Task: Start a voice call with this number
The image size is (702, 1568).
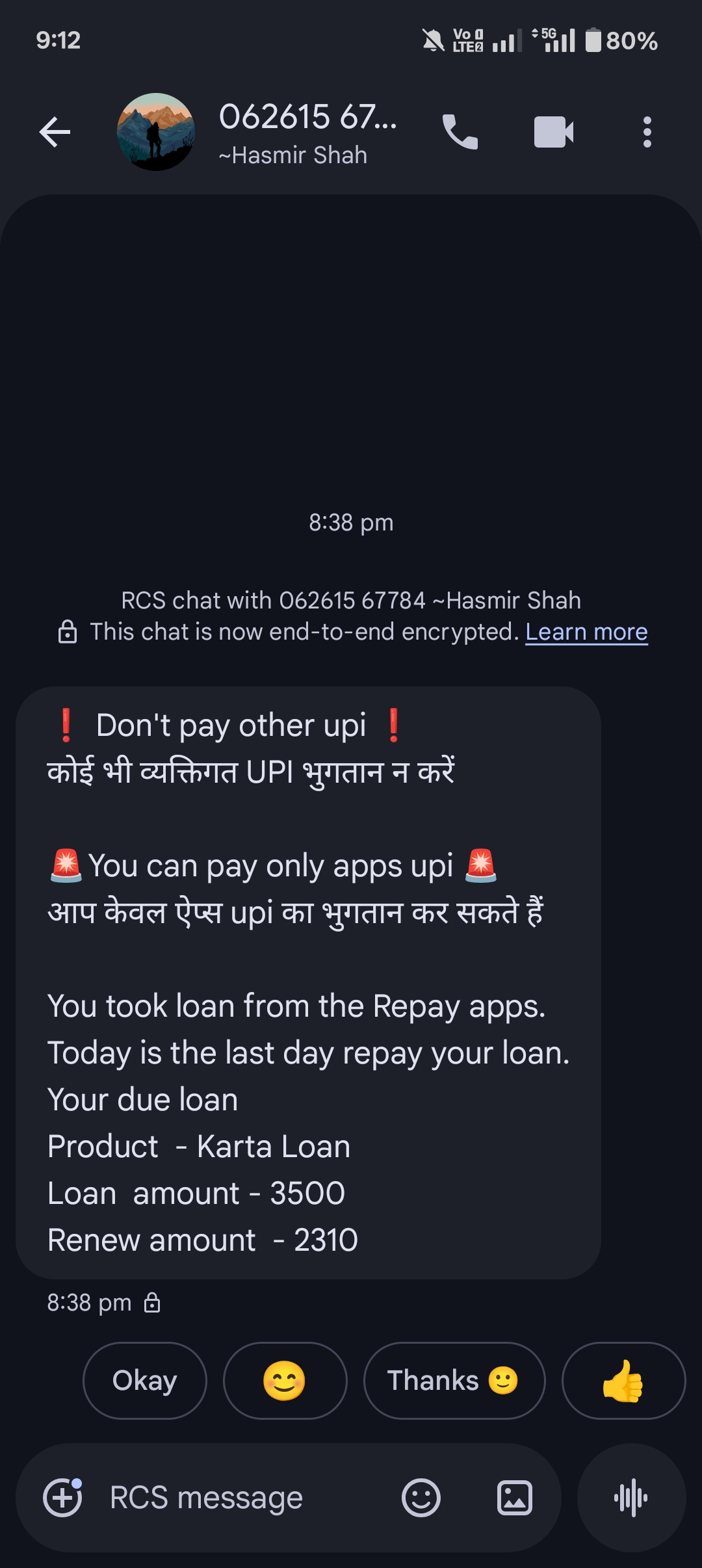Action: click(460, 133)
